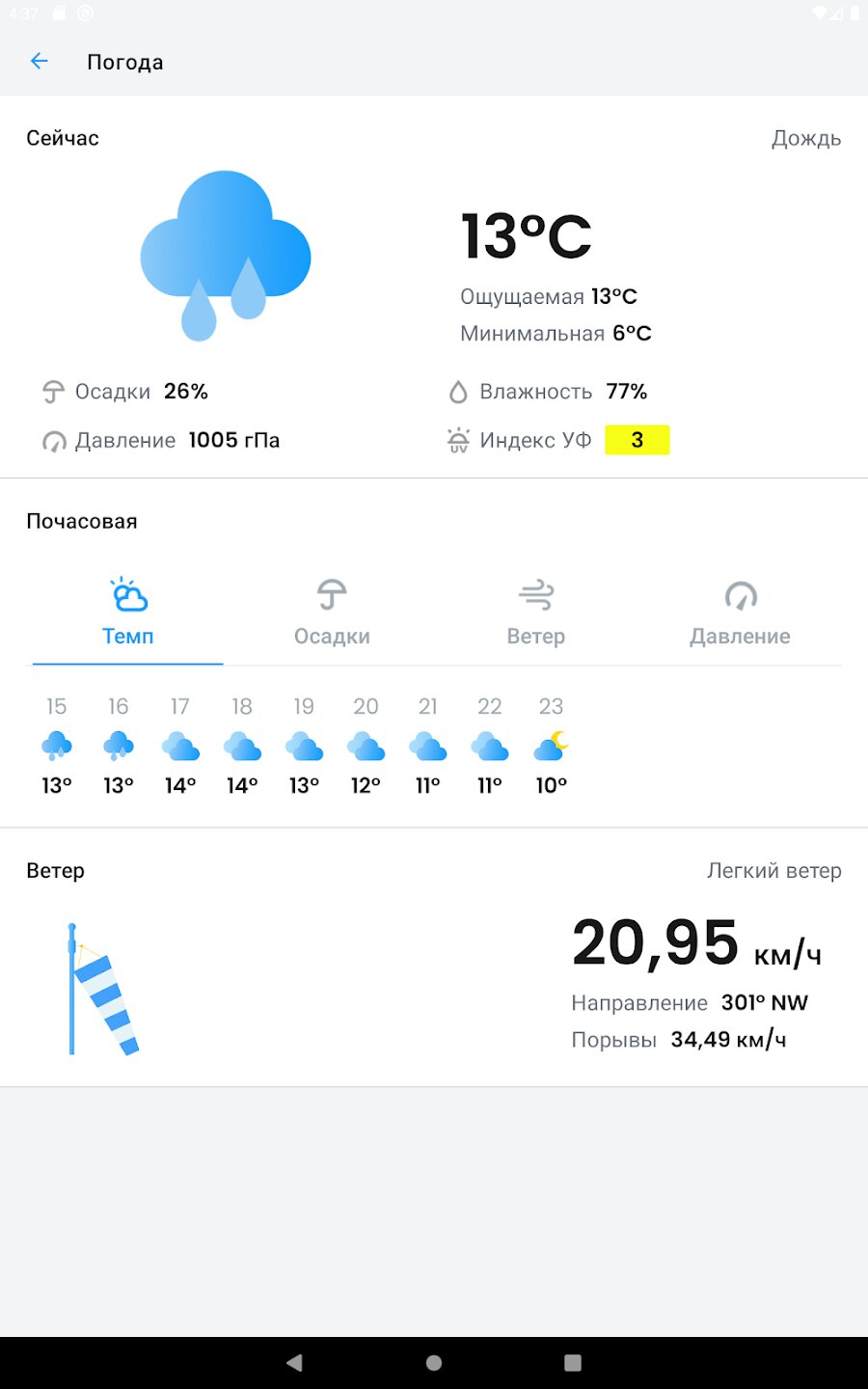Tap the system home button
Image resolution: width=868 pixels, height=1389 pixels.
[x=434, y=1362]
